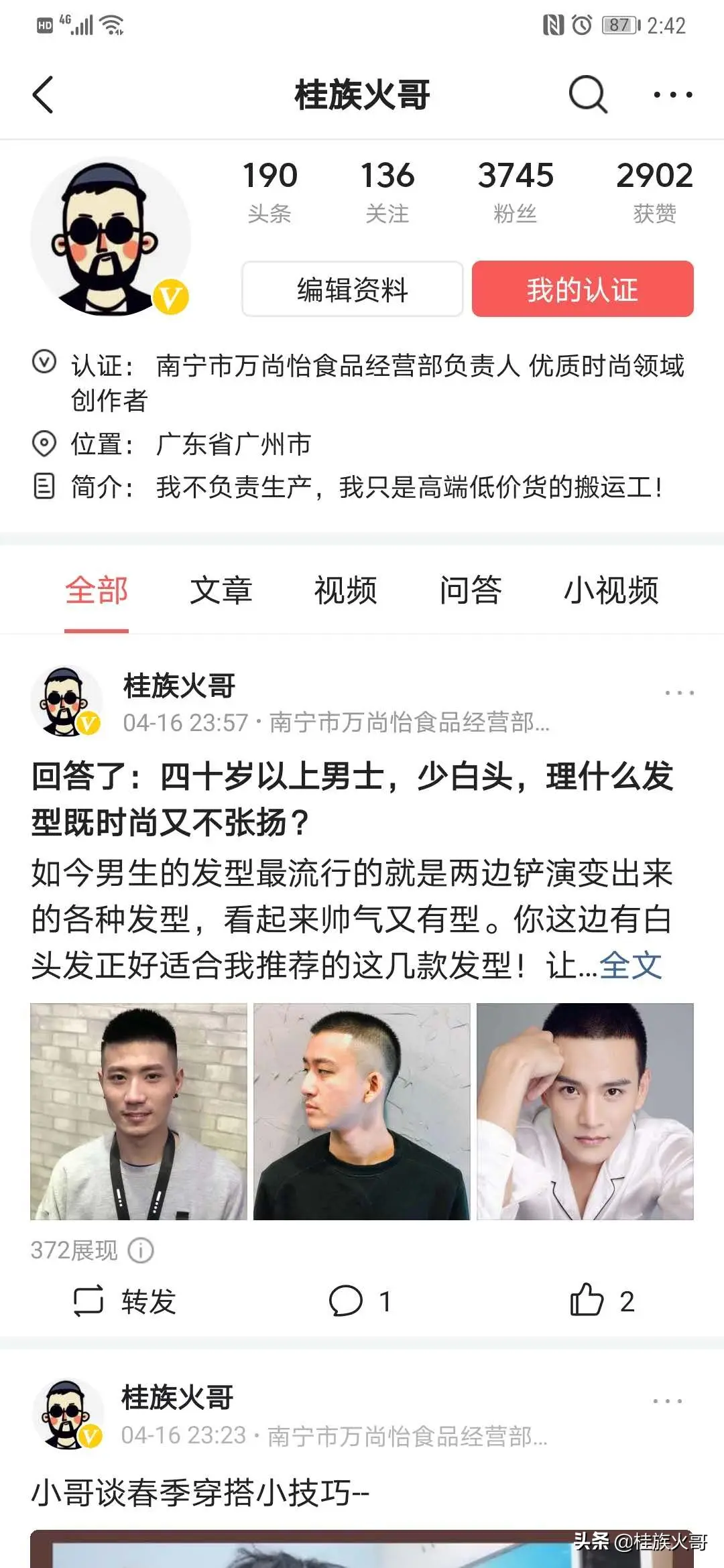This screenshot has width=724, height=1568.
Task: View the side-profile buzz cut photo
Action: [361, 1111]
